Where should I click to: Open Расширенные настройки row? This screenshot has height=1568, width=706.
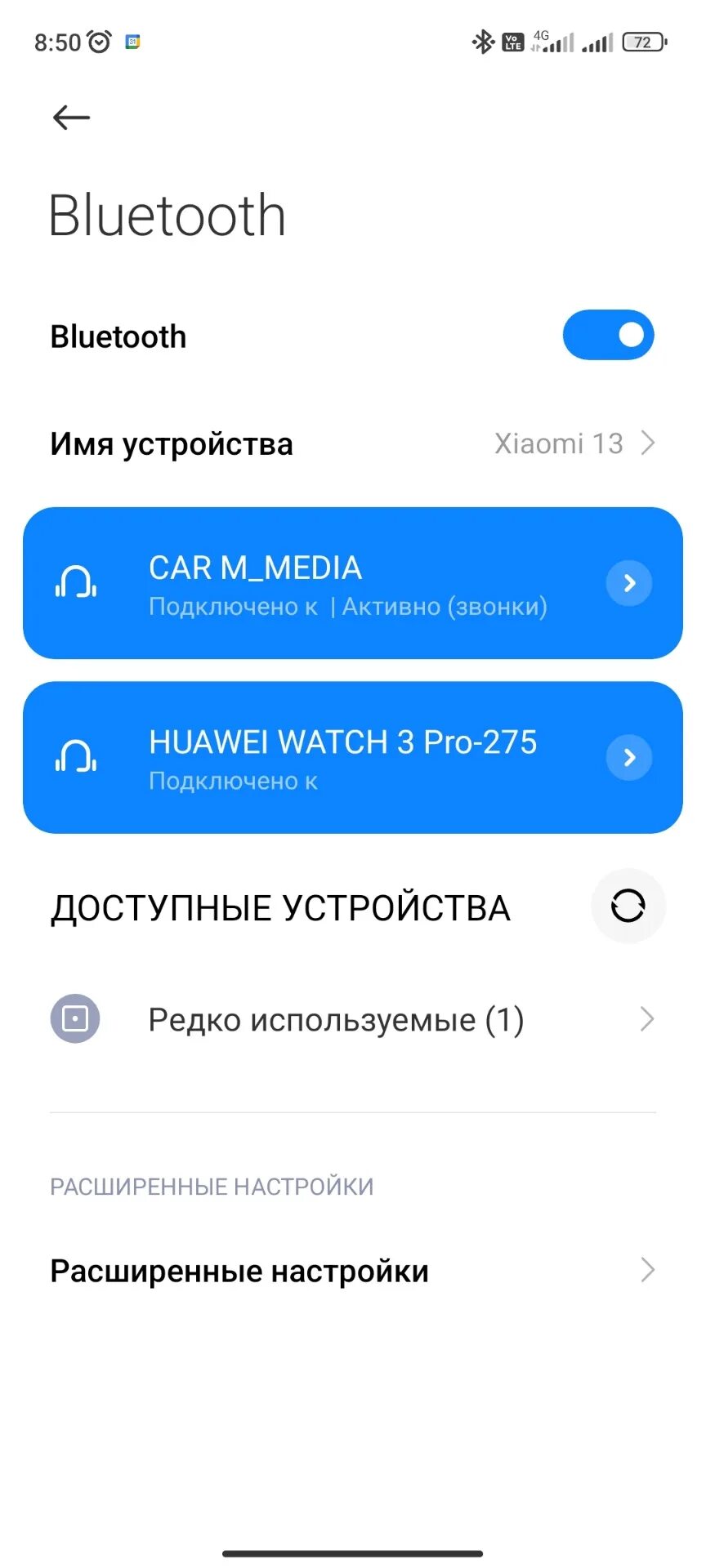coord(353,1271)
